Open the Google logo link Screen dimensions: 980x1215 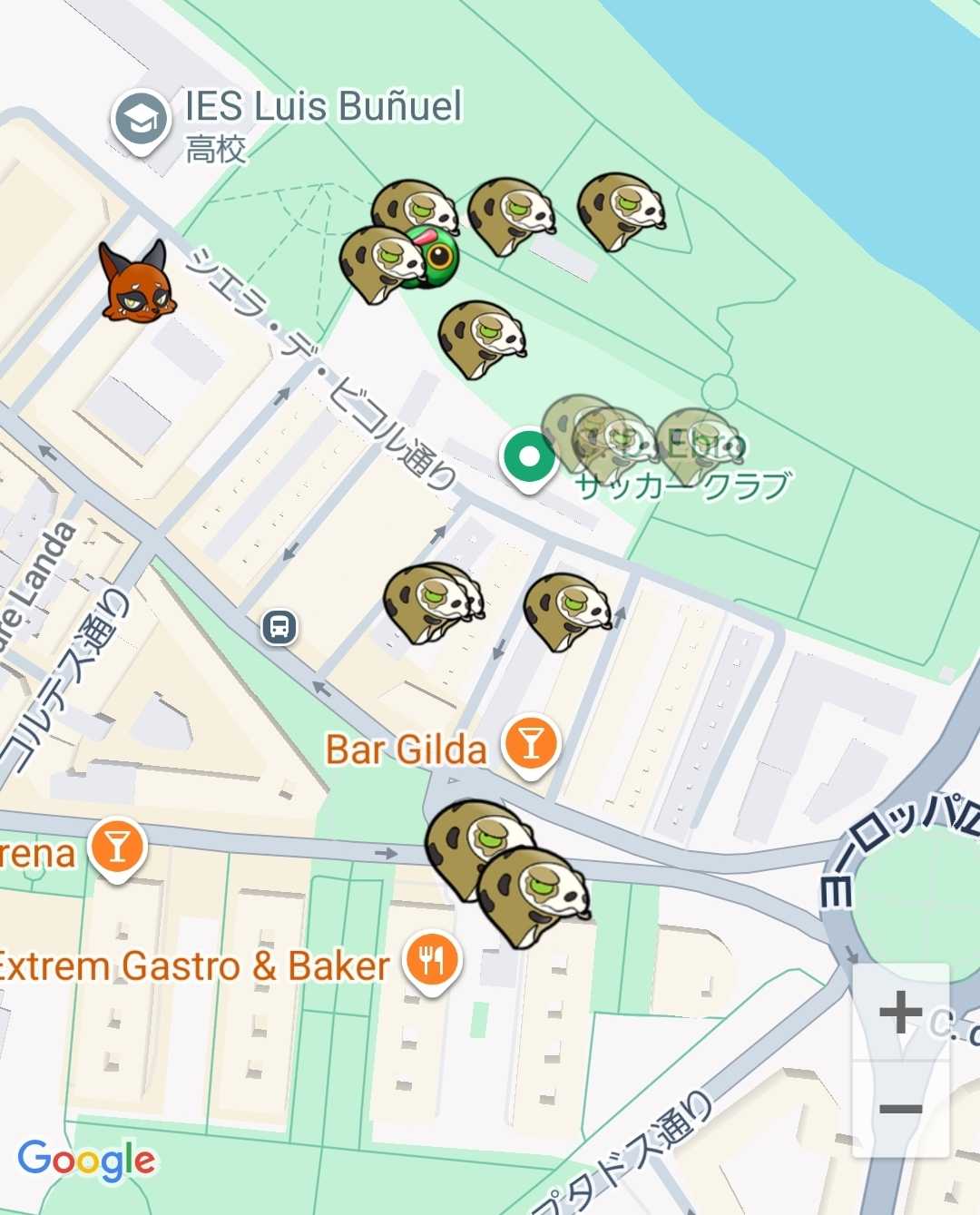(87, 1161)
